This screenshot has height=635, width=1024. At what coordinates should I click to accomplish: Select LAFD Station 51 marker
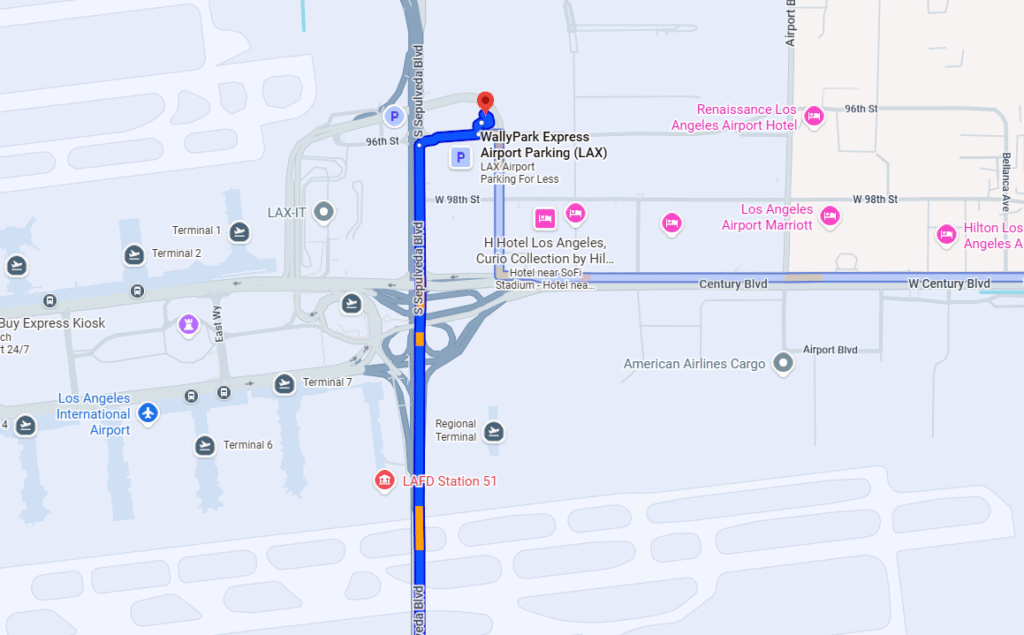click(383, 481)
